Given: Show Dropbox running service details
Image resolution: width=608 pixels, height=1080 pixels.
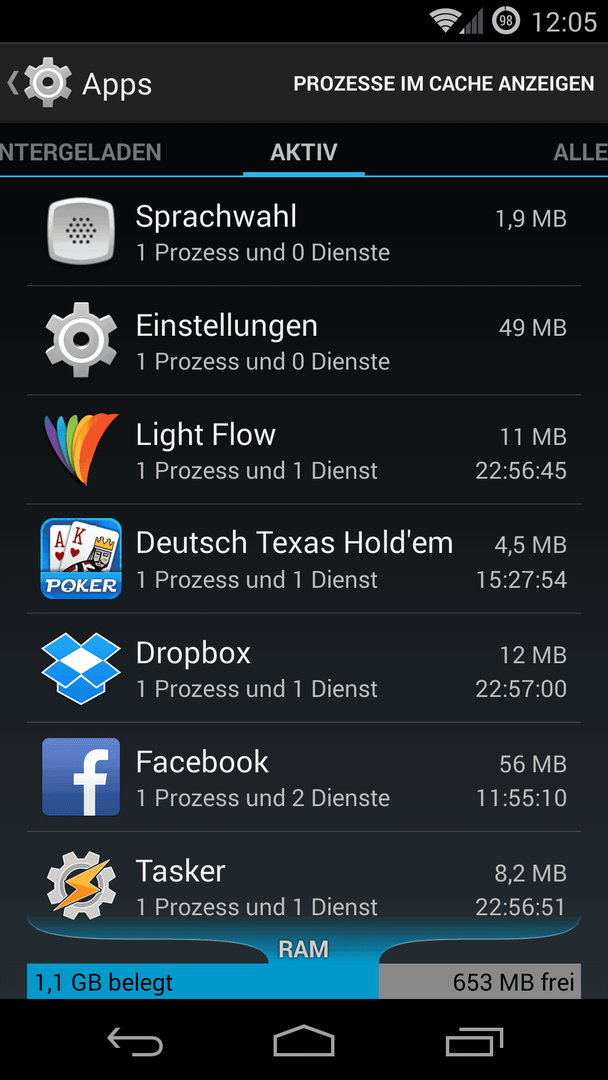Looking at the screenshot, I should 304,668.
